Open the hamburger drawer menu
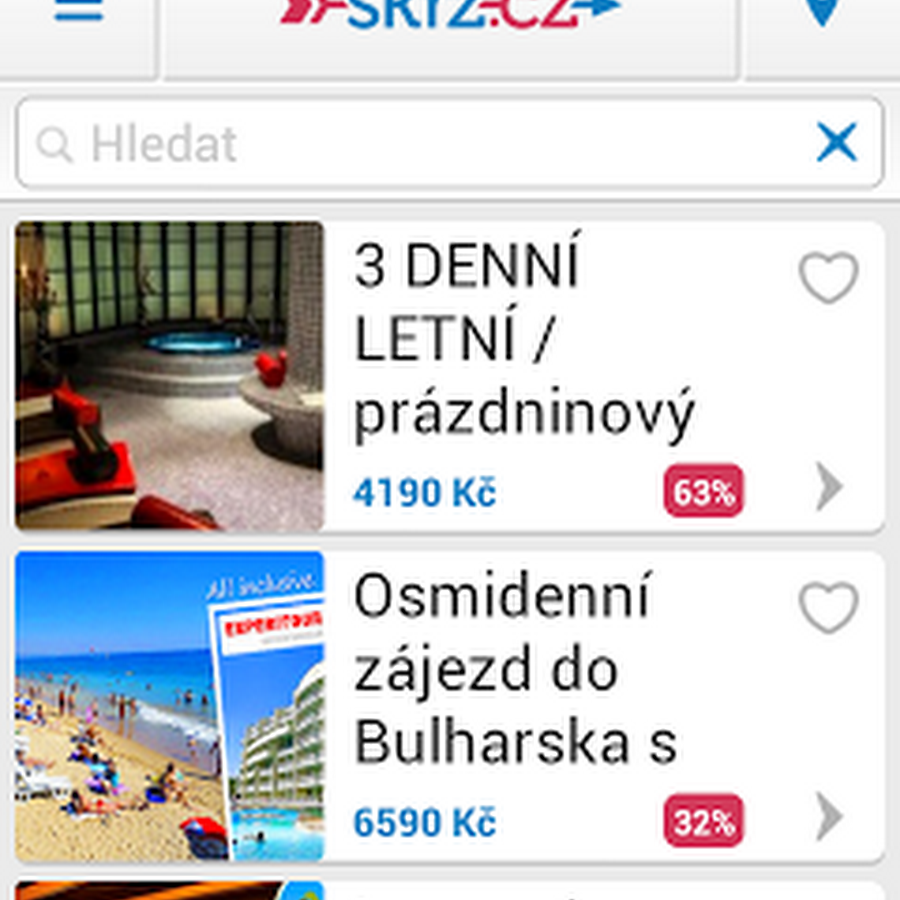The image size is (900, 900). tap(78, 14)
